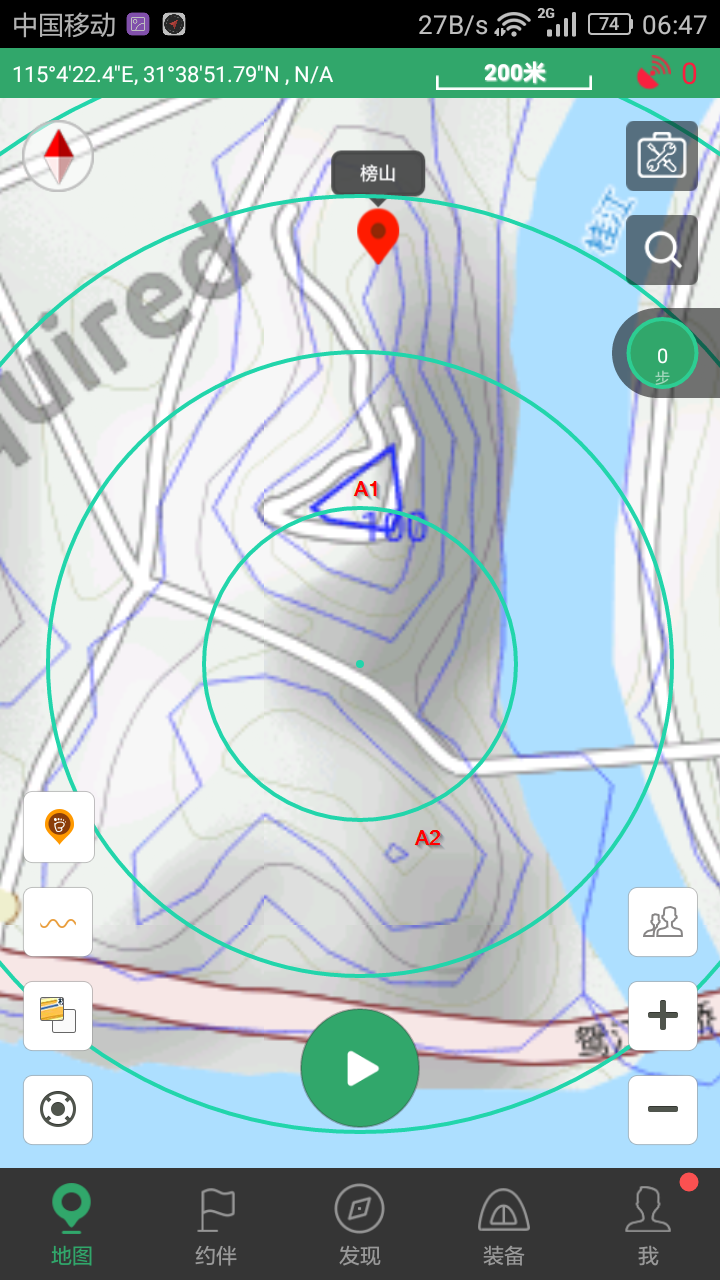This screenshot has height=1280, width=720.
Task: Open the teammates group button
Action: tap(662, 921)
